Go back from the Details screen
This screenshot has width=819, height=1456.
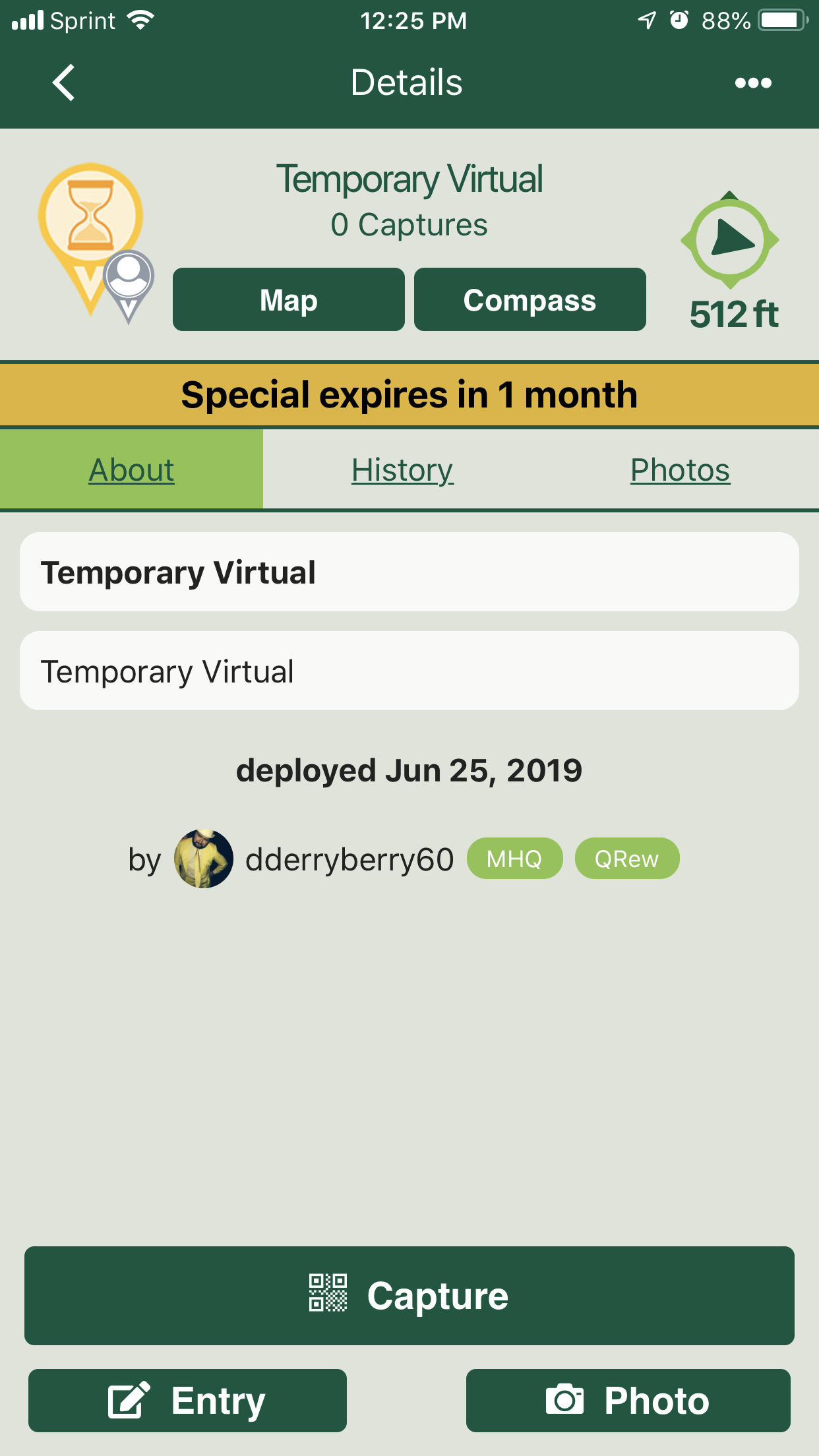point(64,83)
